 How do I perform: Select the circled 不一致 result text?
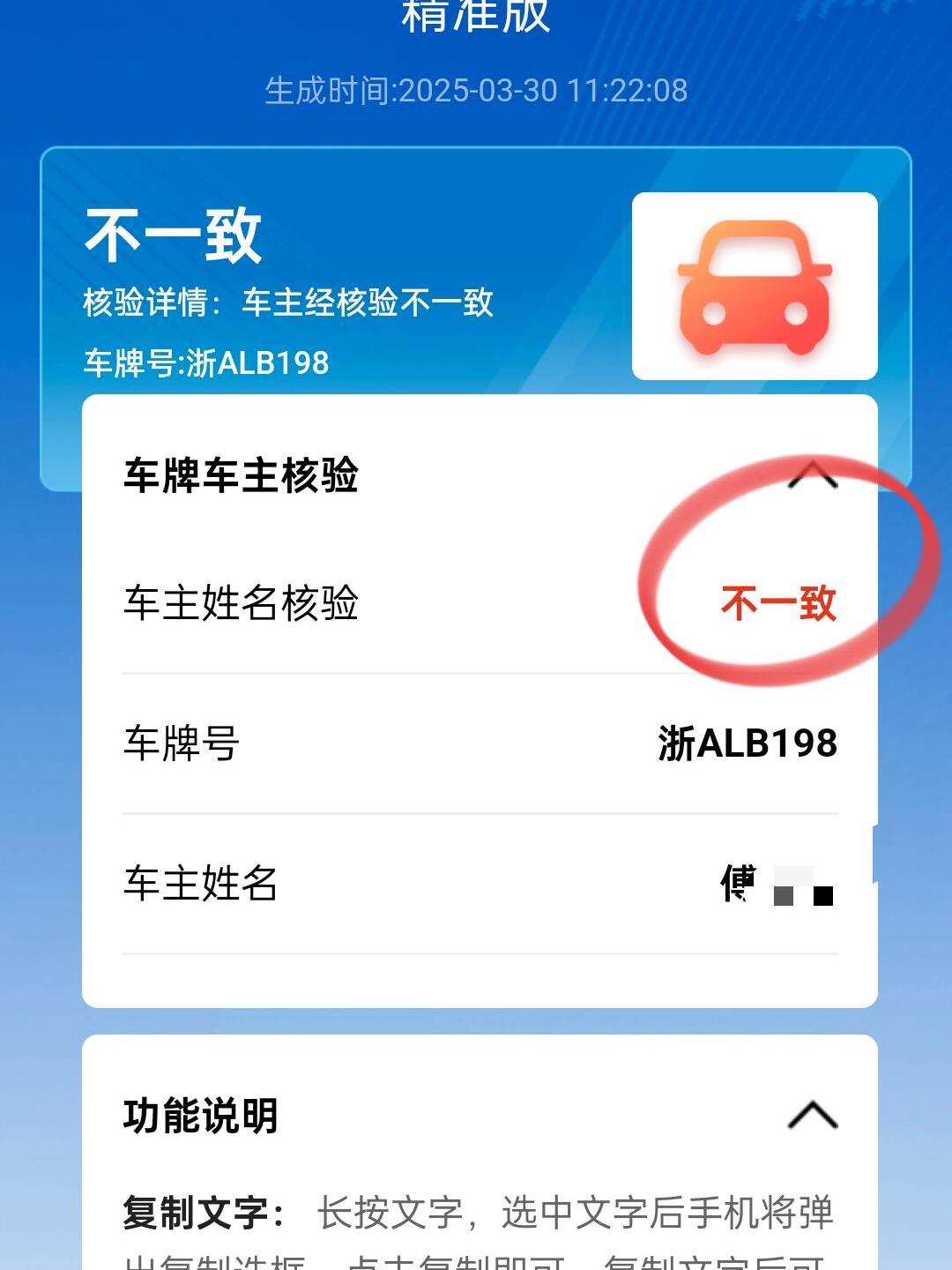(779, 604)
